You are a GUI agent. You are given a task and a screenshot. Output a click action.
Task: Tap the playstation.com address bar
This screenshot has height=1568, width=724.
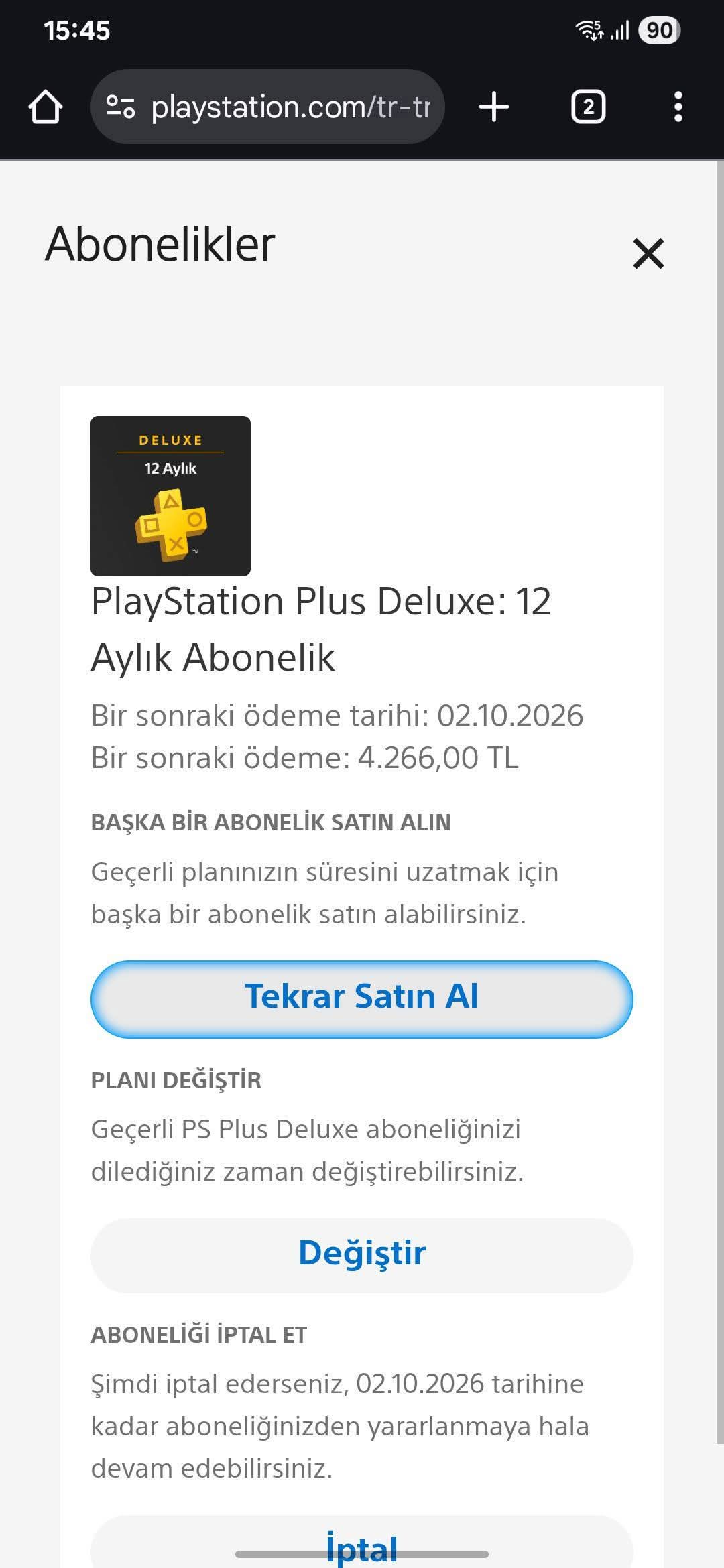(290, 107)
